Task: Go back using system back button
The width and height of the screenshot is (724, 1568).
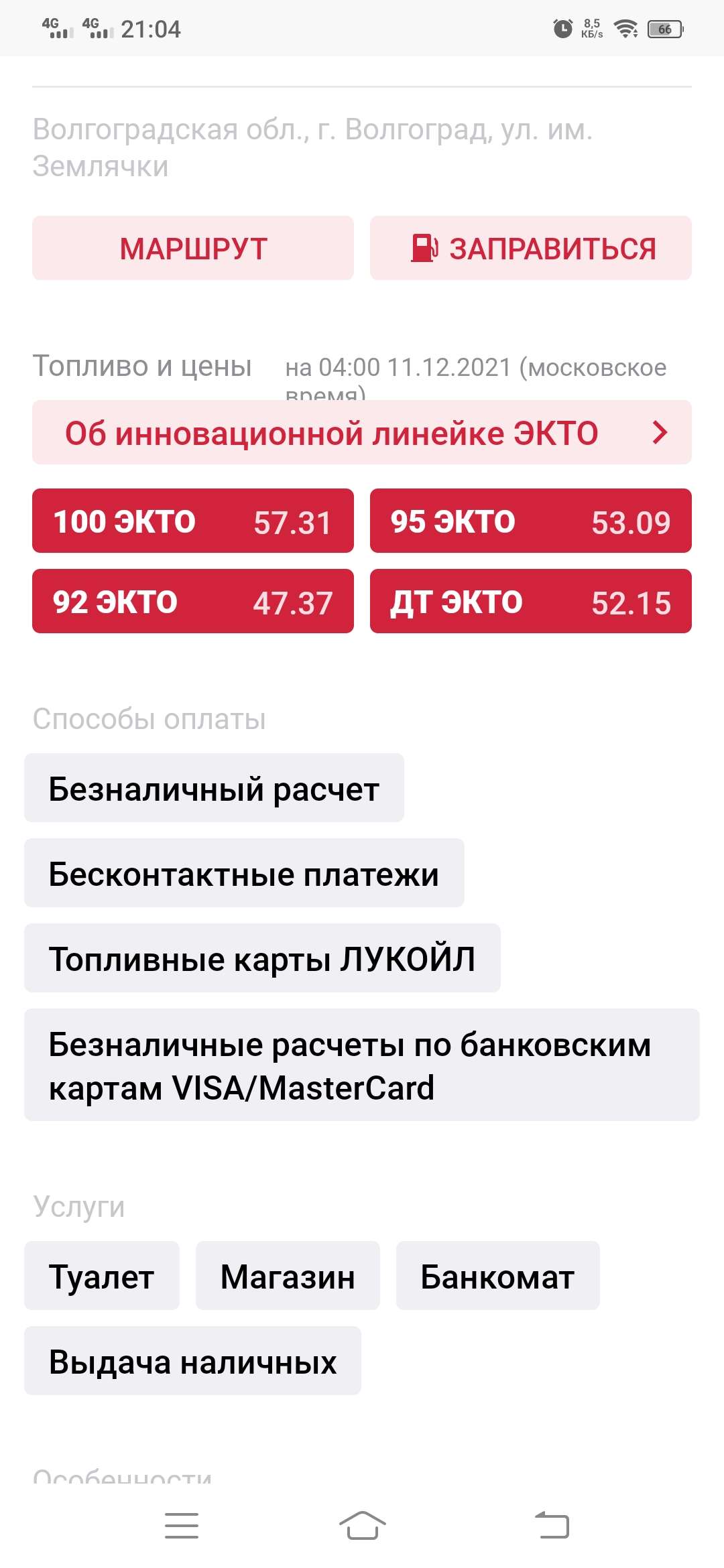Action: (x=552, y=1525)
